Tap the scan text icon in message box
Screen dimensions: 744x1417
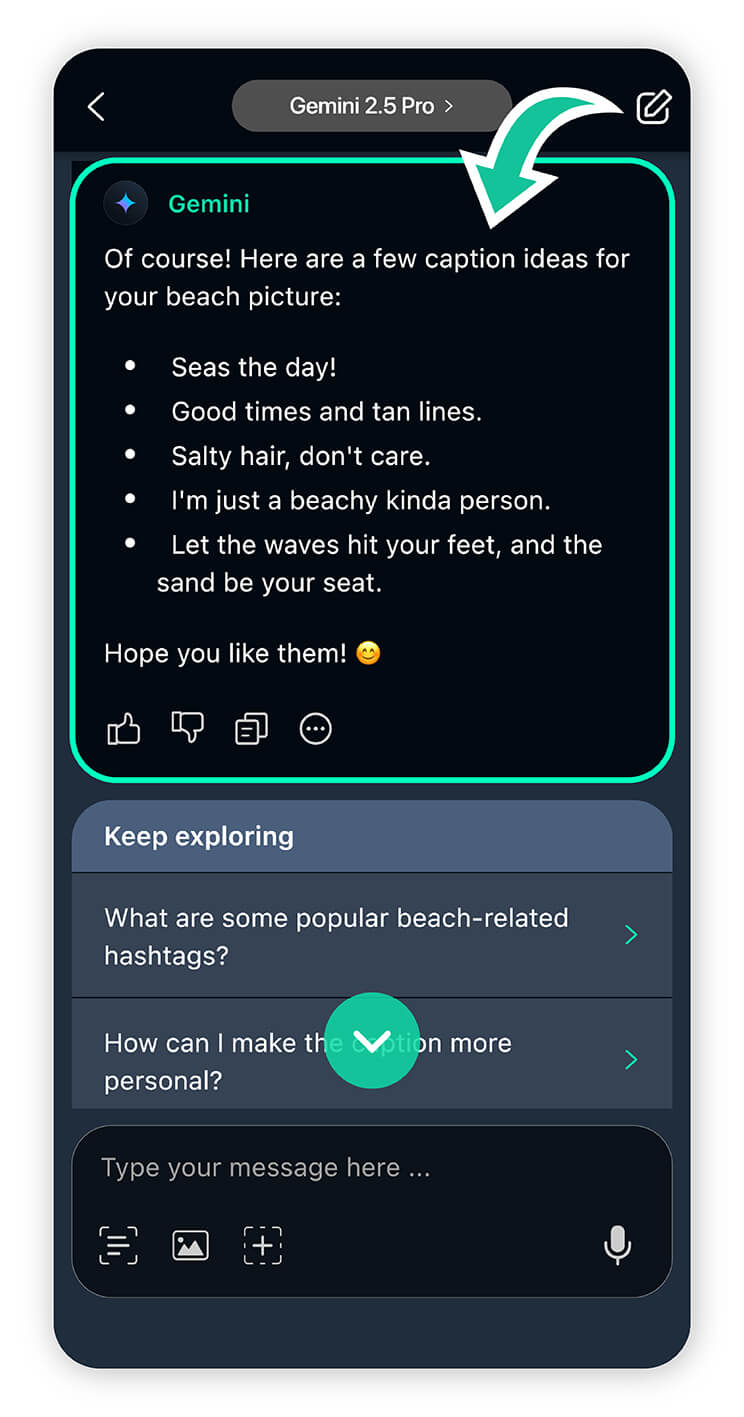click(119, 1245)
